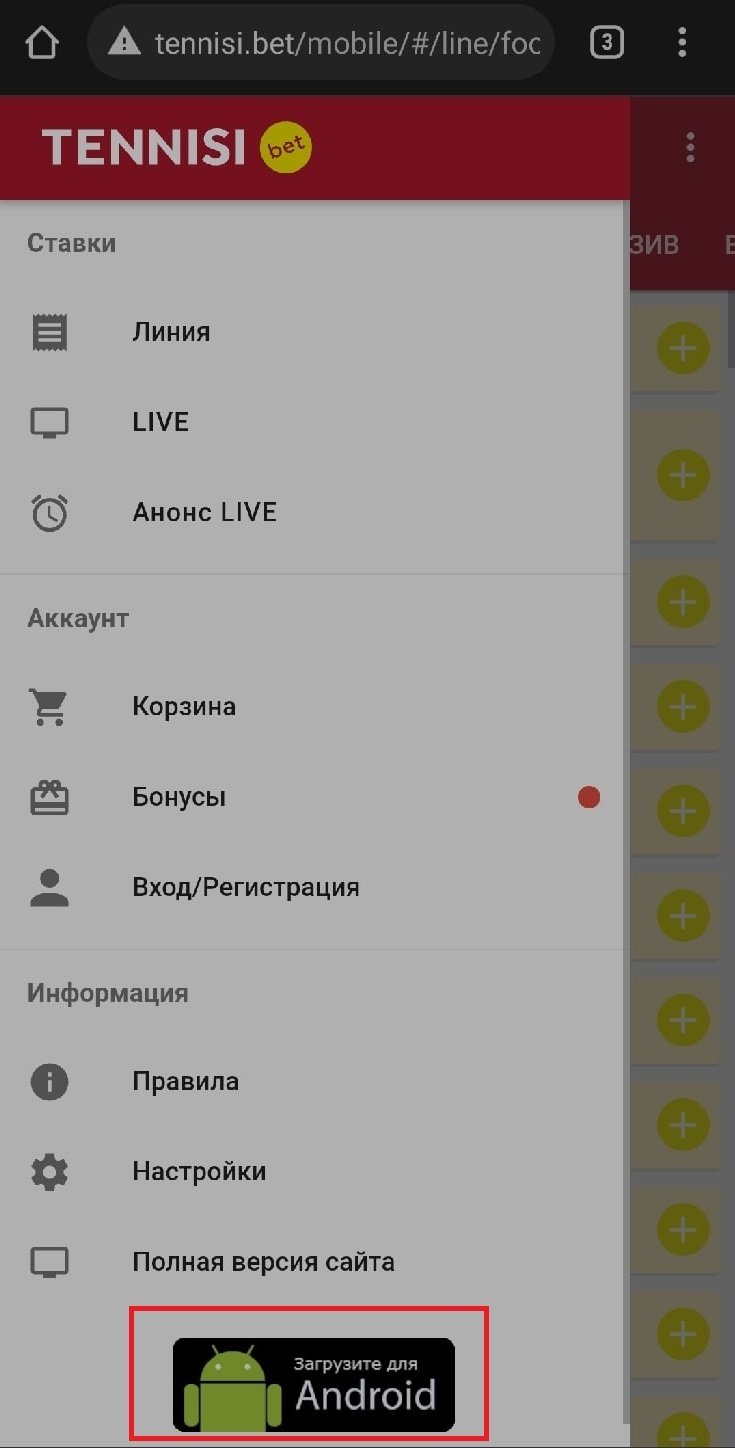Open Вход/Регистрация login page
Viewport: 735px width, 1448px height.
(245, 887)
